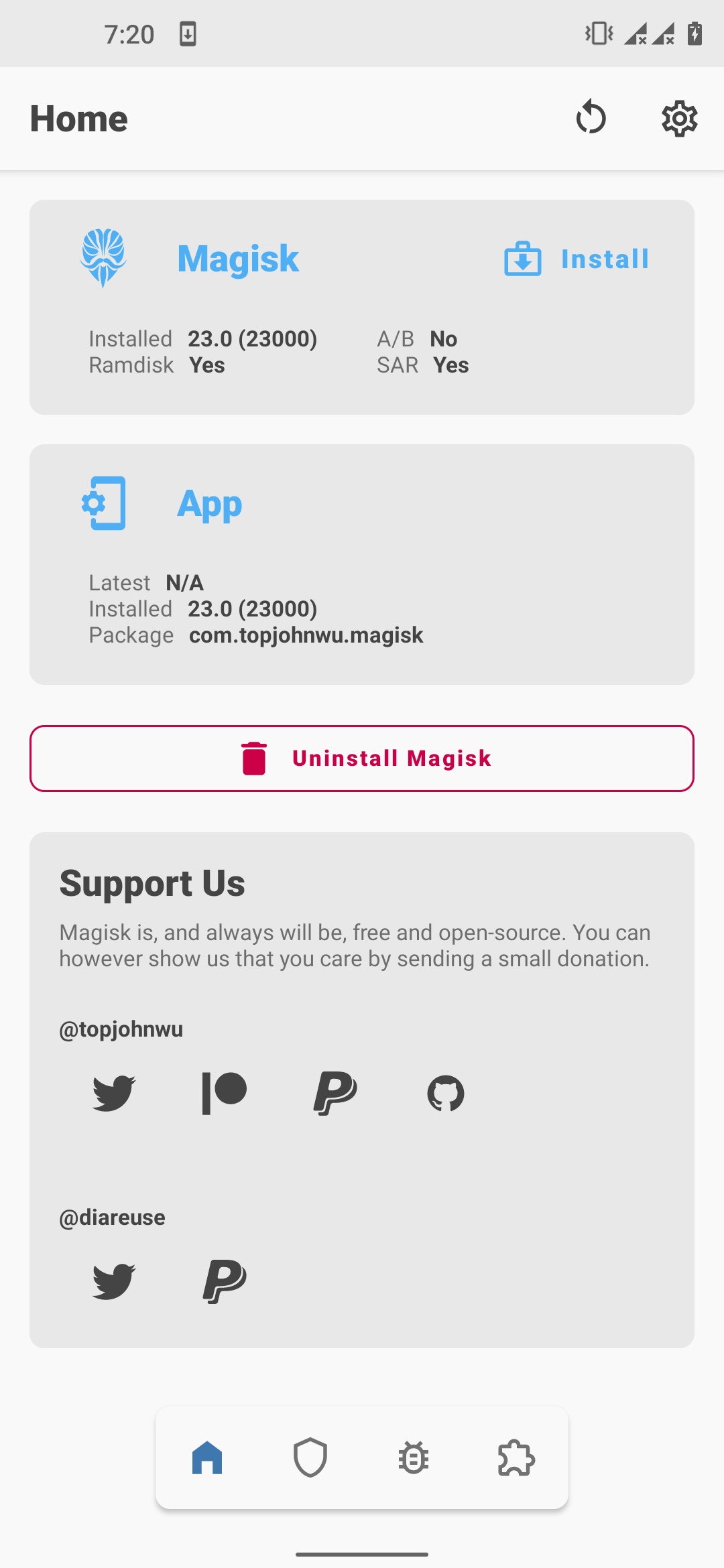724x1568 pixels.
Task: Tap the blue Install download icon
Action: [x=524, y=259]
